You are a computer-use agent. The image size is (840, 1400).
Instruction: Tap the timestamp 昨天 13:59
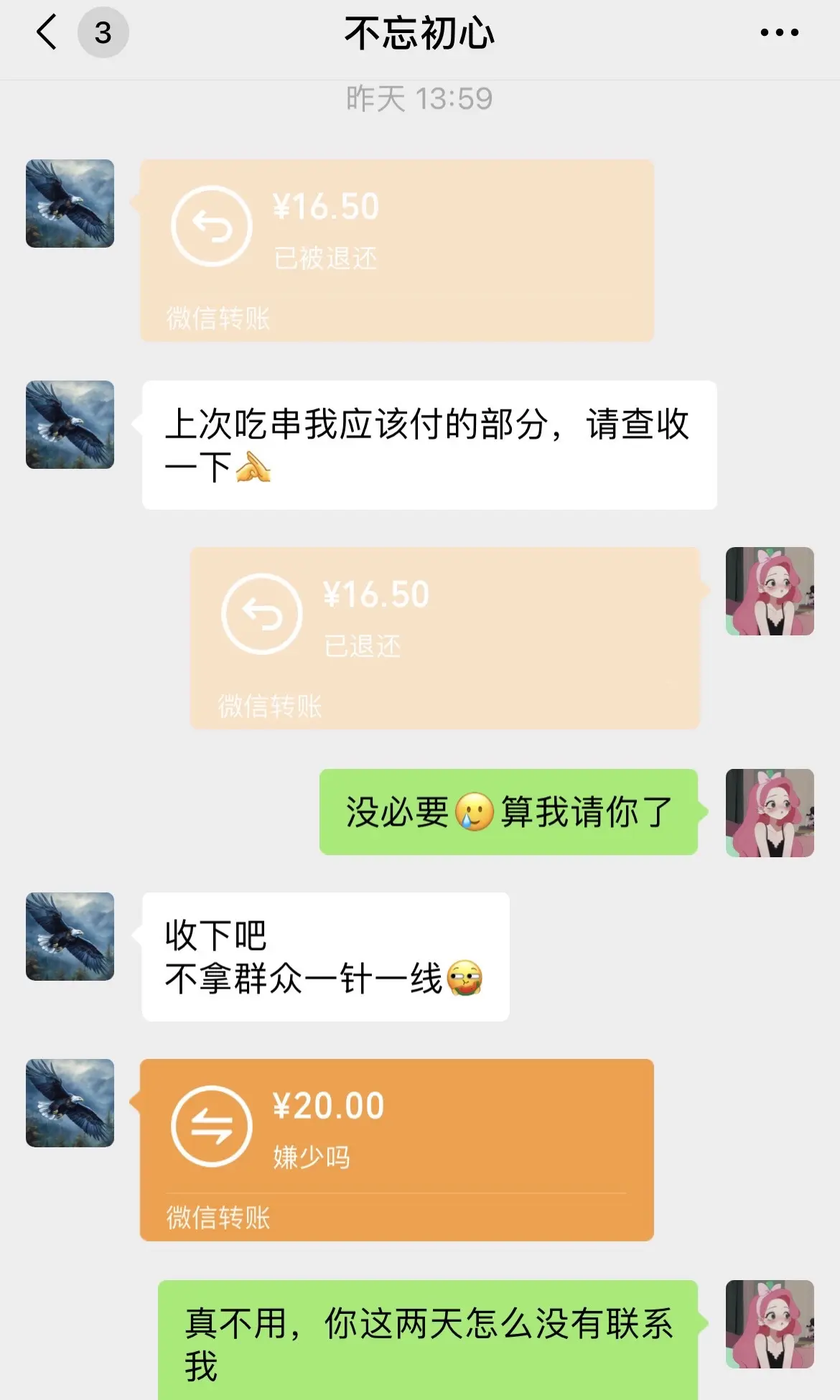point(419,99)
